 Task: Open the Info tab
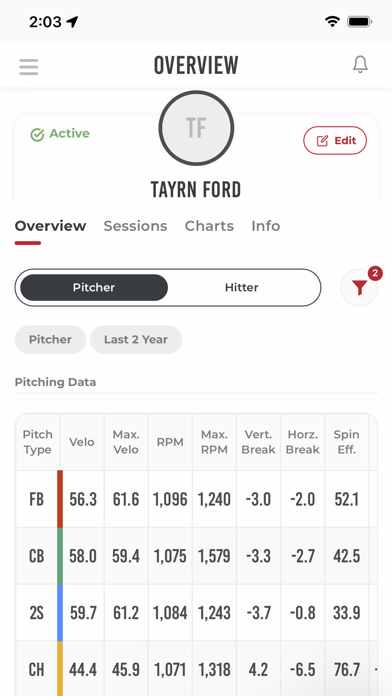pyautogui.click(x=265, y=226)
